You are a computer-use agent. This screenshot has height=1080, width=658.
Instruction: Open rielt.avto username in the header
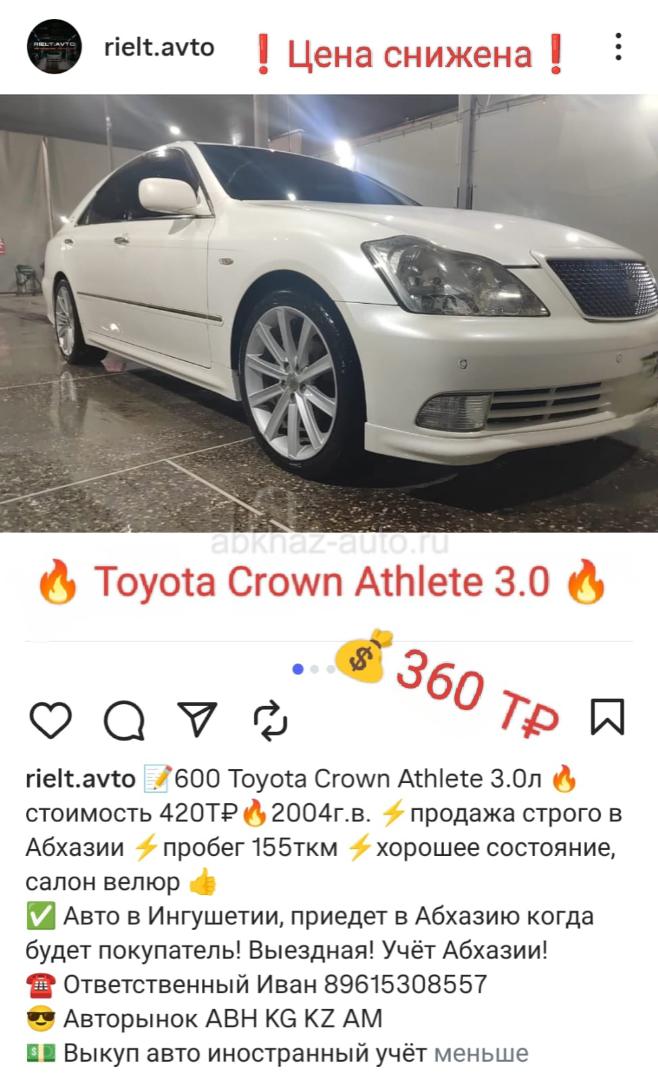point(159,47)
